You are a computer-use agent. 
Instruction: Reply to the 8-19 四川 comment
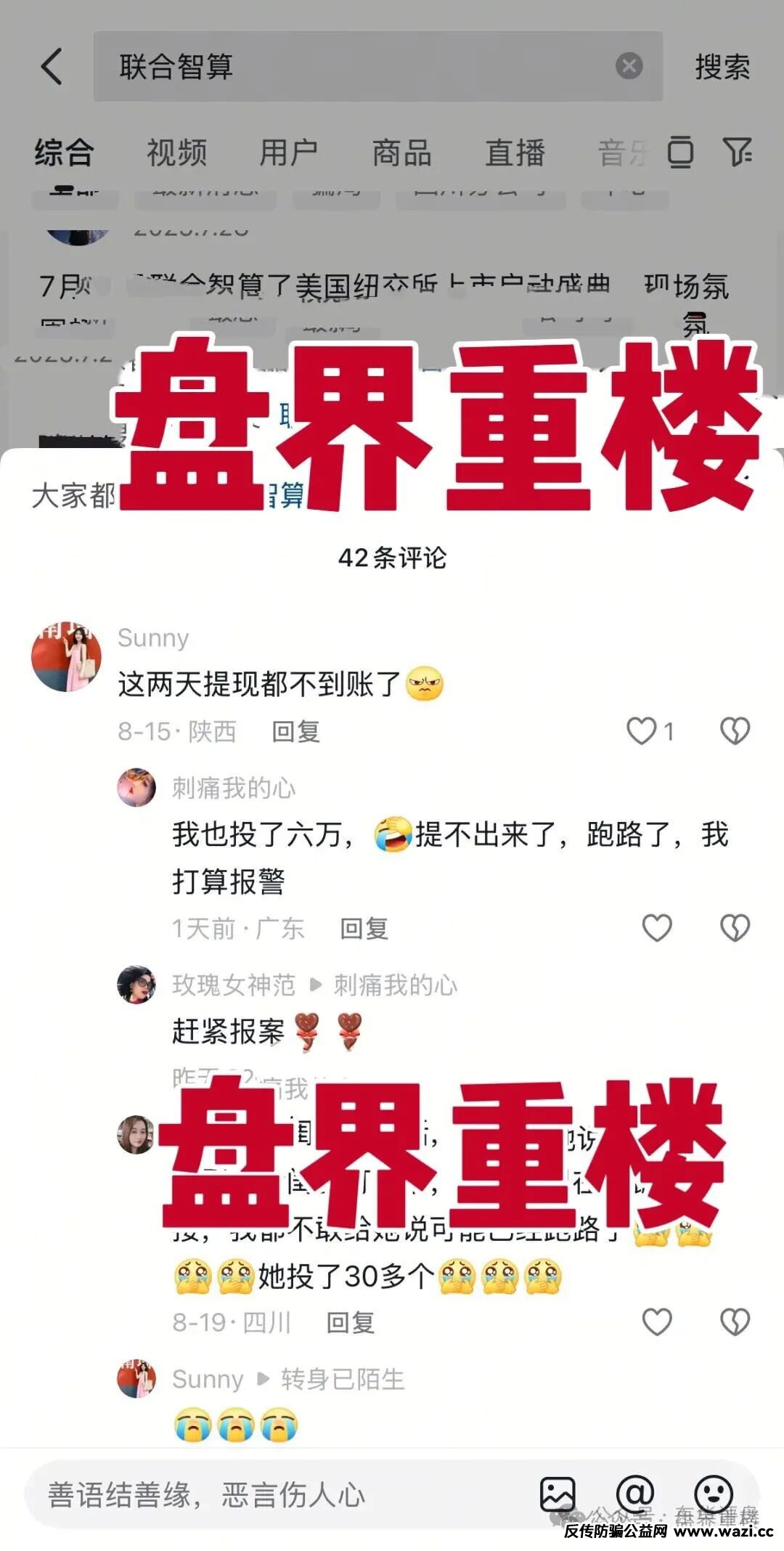pyautogui.click(x=350, y=1322)
